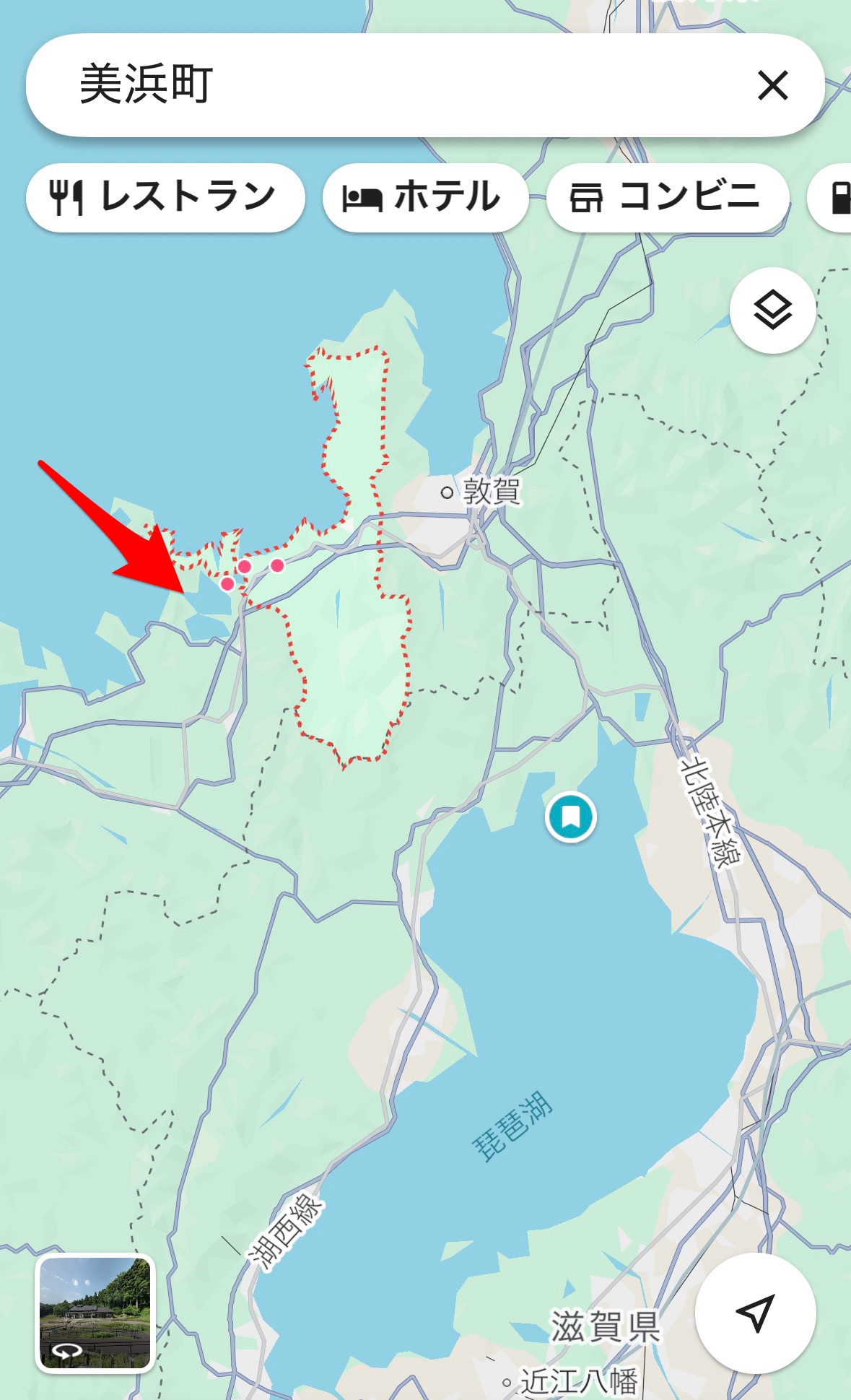Viewport: 851px width, 1400px height.
Task: Open the Street View thumbnail
Action: tap(95, 1312)
